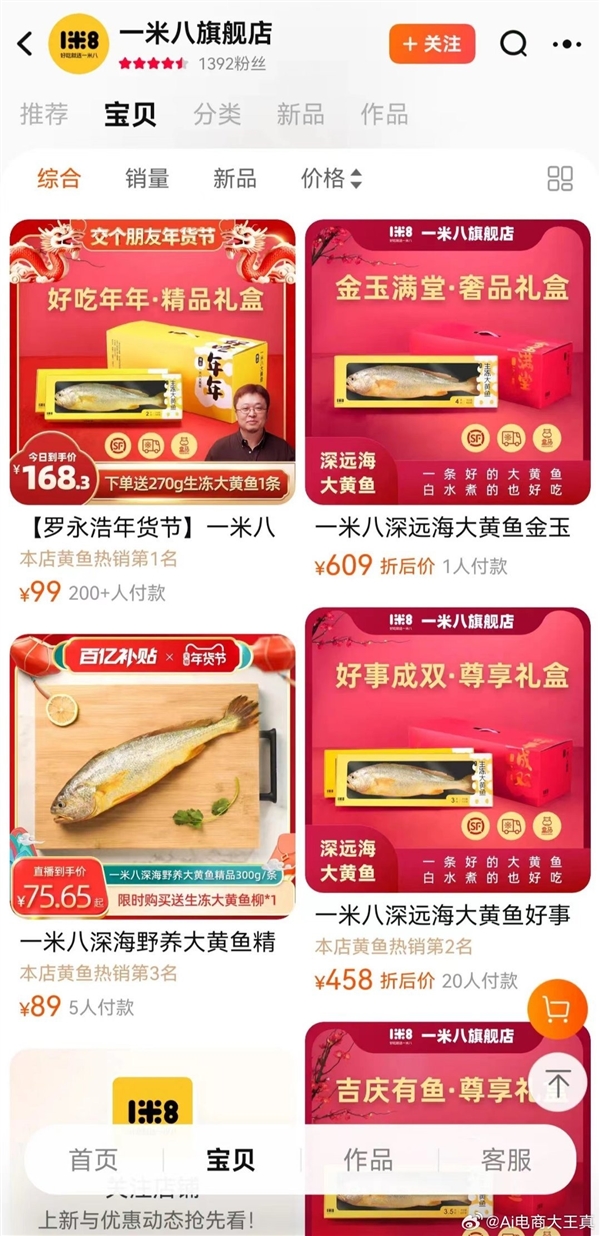
Task: View the 金玉满堂 gift box priced ¥609
Action: [448, 362]
